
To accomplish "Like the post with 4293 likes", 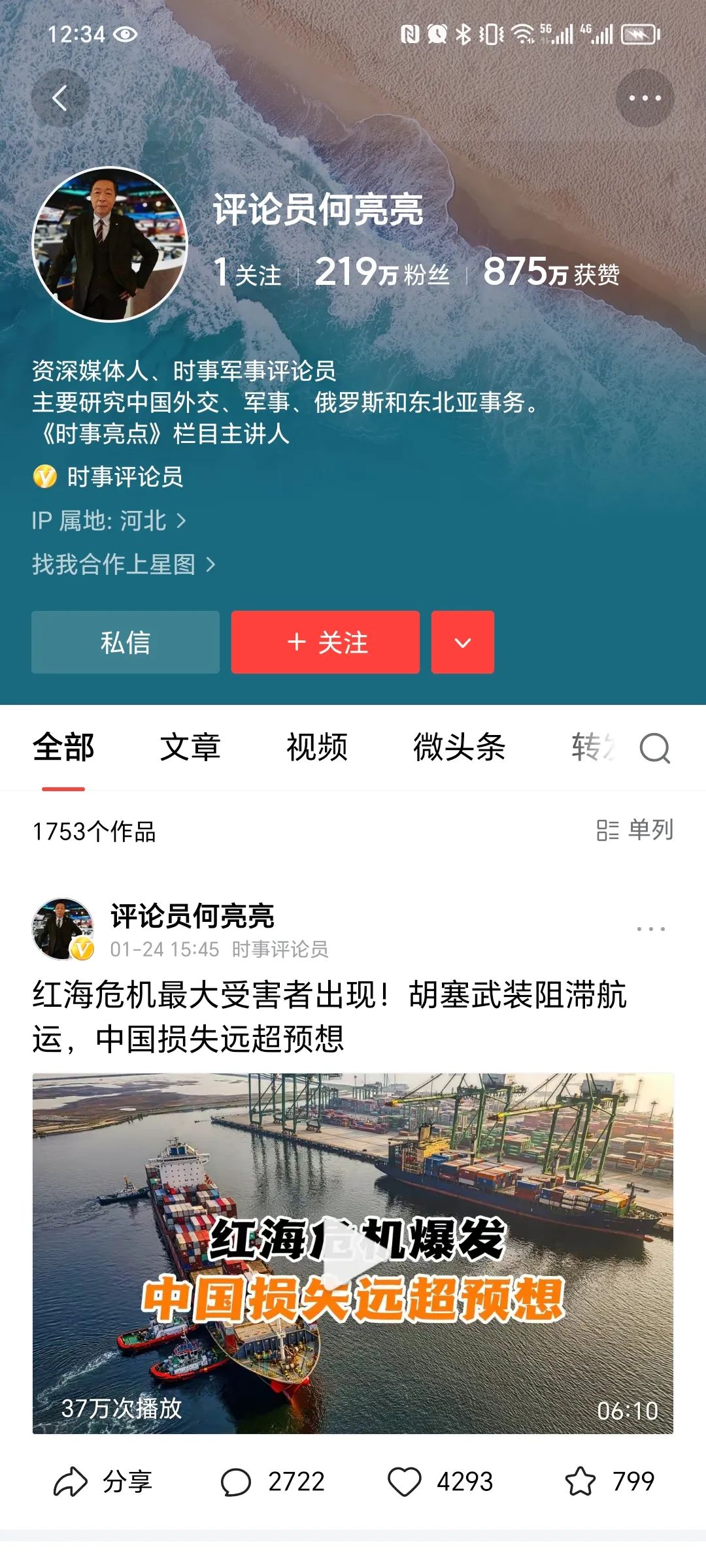I will pyautogui.click(x=441, y=1481).
